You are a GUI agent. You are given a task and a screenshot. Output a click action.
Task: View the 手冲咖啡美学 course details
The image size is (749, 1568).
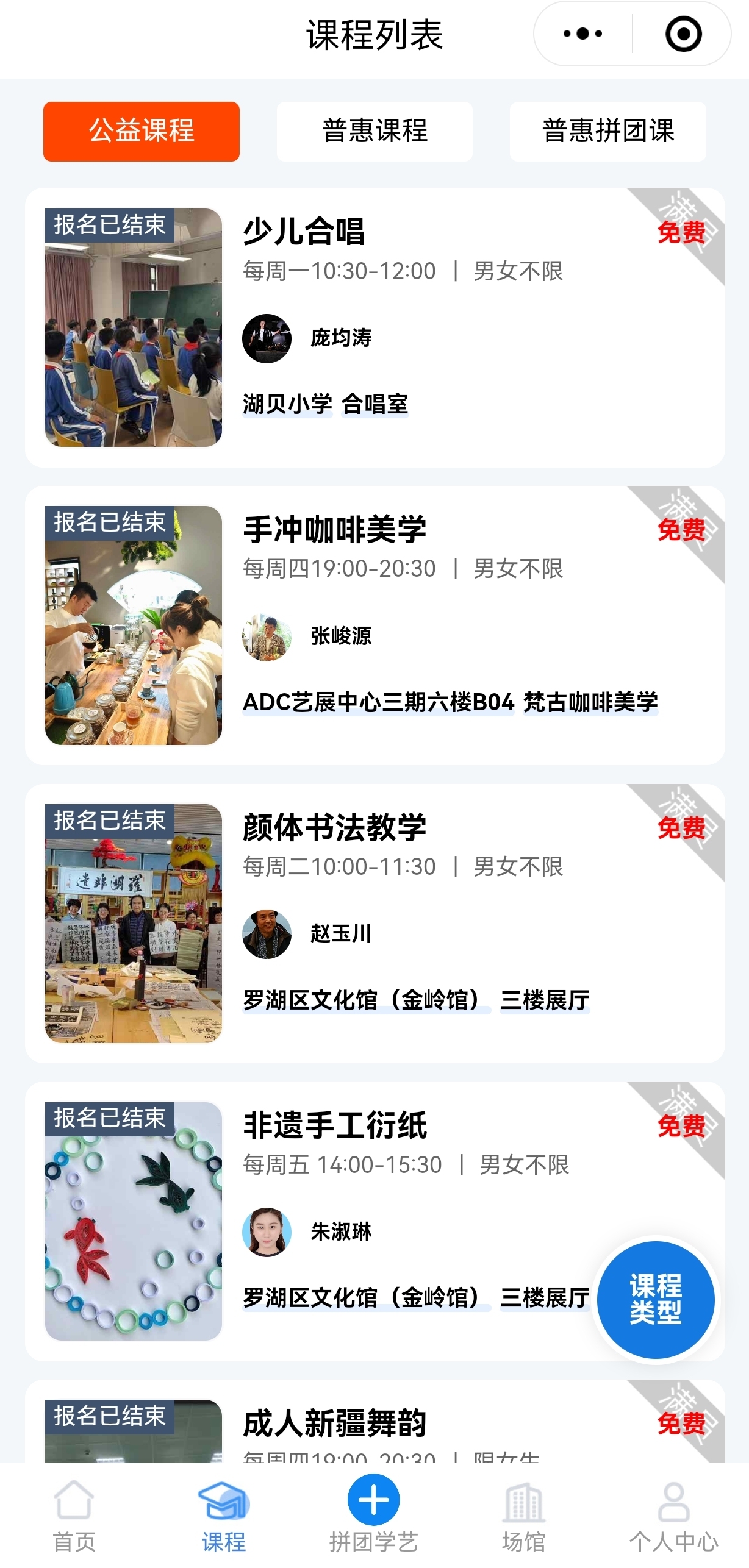[x=375, y=625]
